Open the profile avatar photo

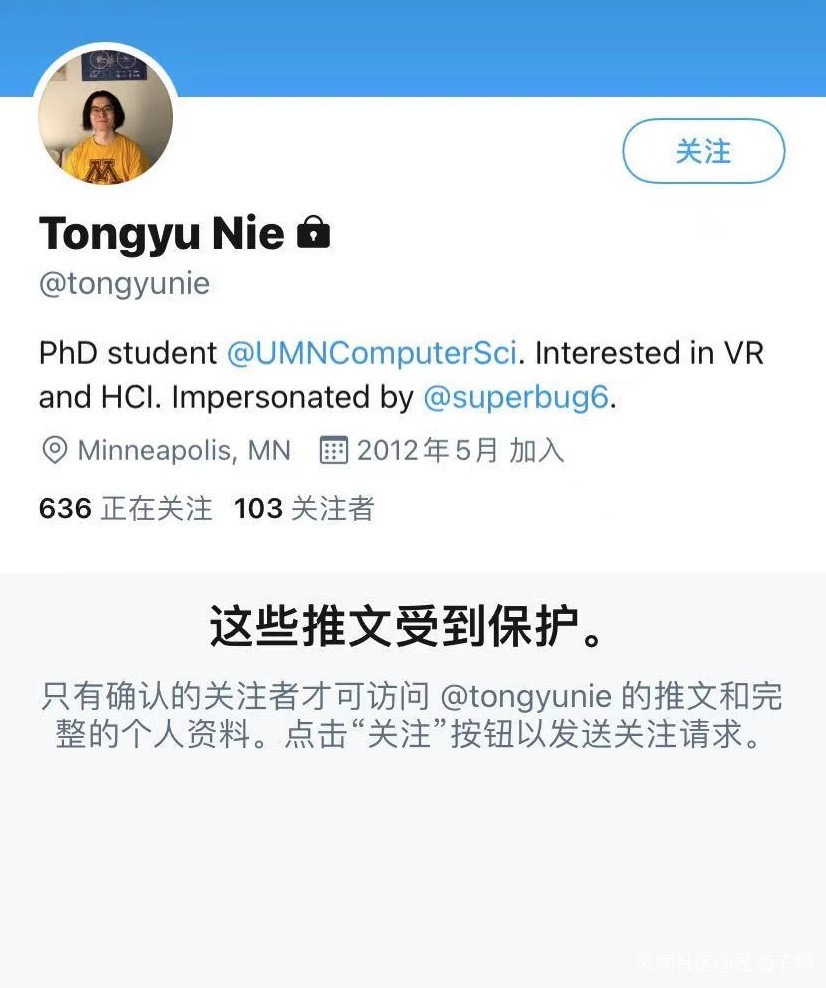tap(106, 117)
